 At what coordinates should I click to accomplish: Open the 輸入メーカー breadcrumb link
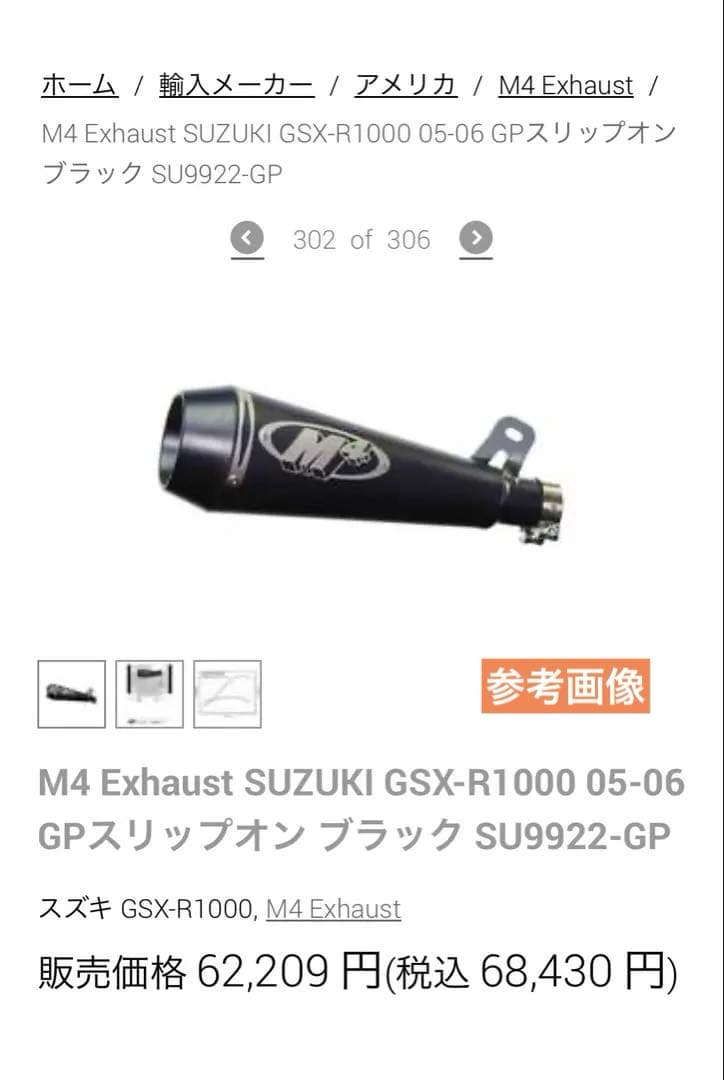click(236, 86)
